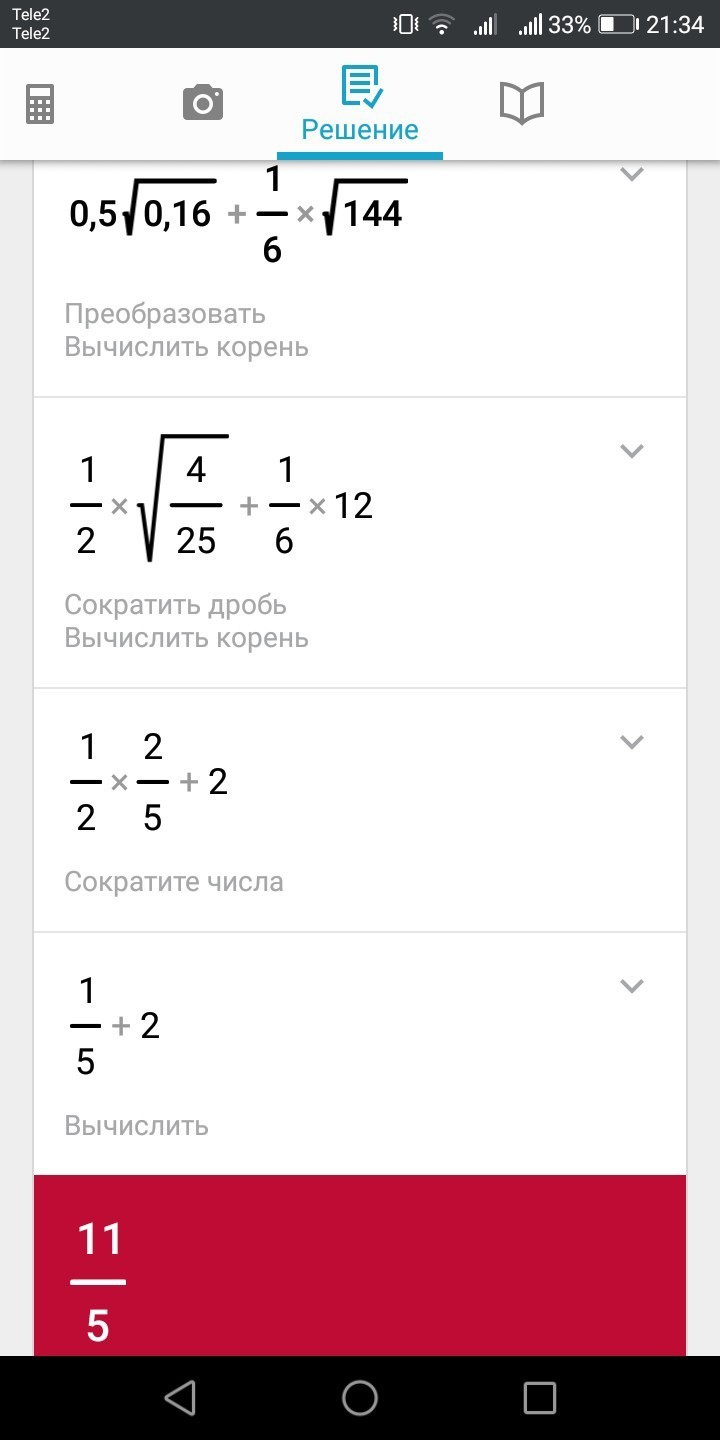Go back with the system back button
This screenshot has width=720, height=1440.
(x=180, y=1398)
